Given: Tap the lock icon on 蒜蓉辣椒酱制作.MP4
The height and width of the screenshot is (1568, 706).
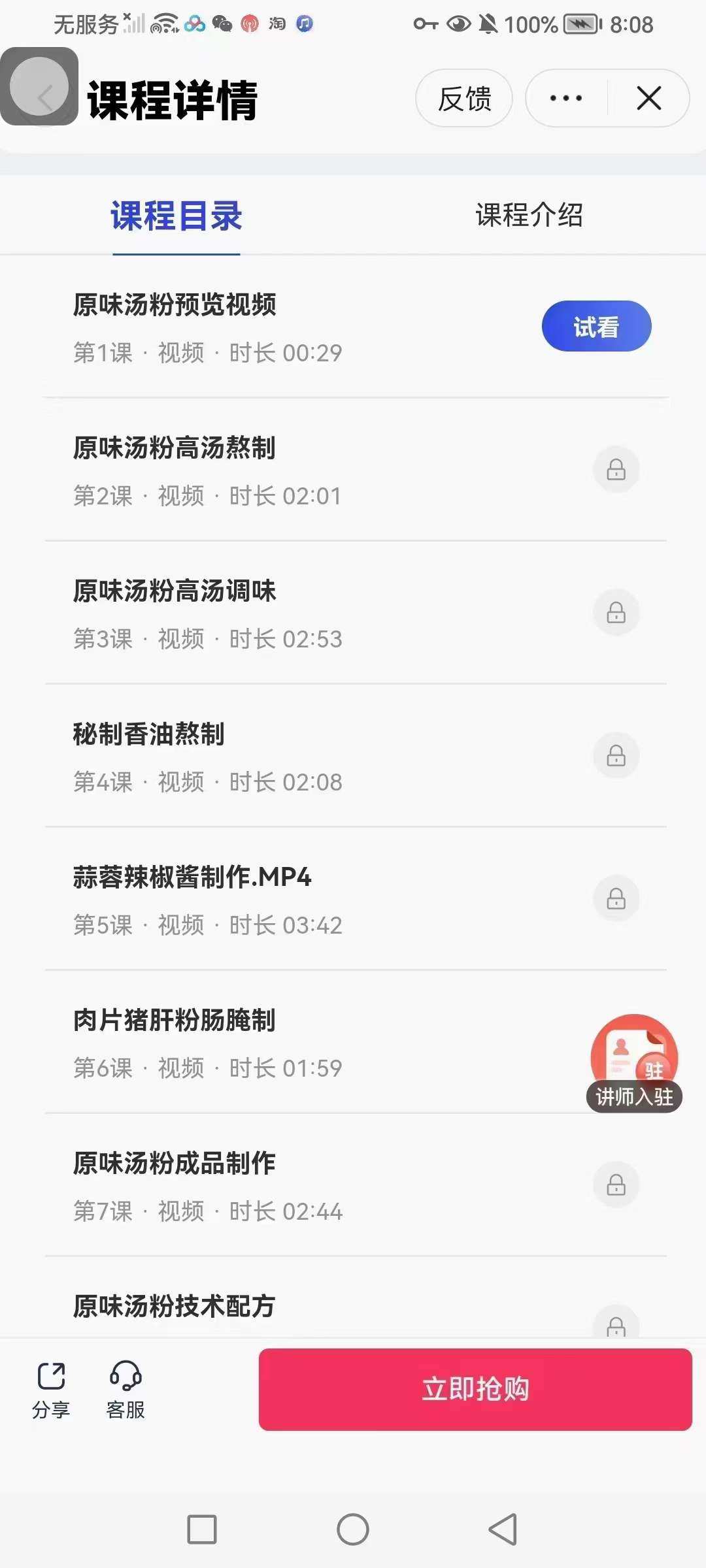Looking at the screenshot, I should (616, 898).
